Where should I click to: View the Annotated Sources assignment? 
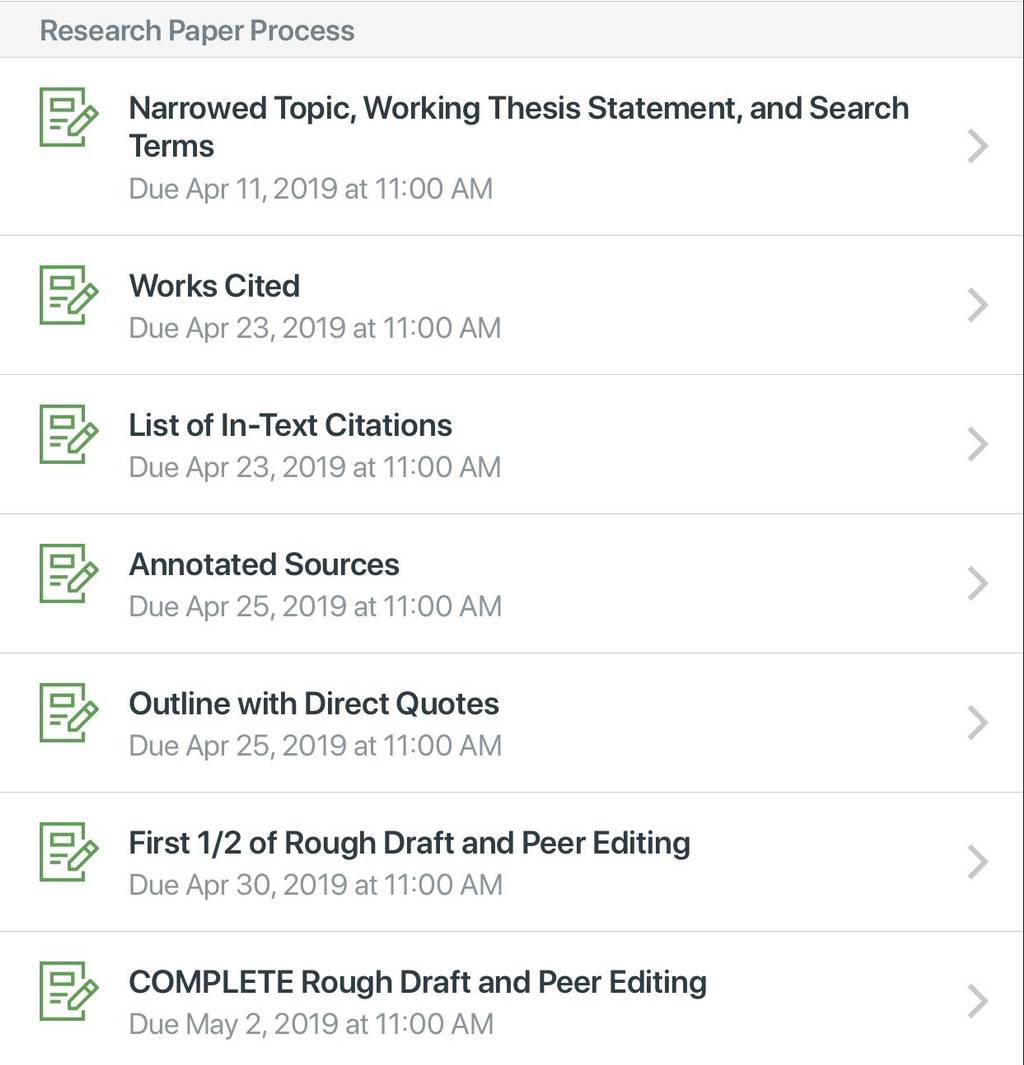(x=512, y=583)
